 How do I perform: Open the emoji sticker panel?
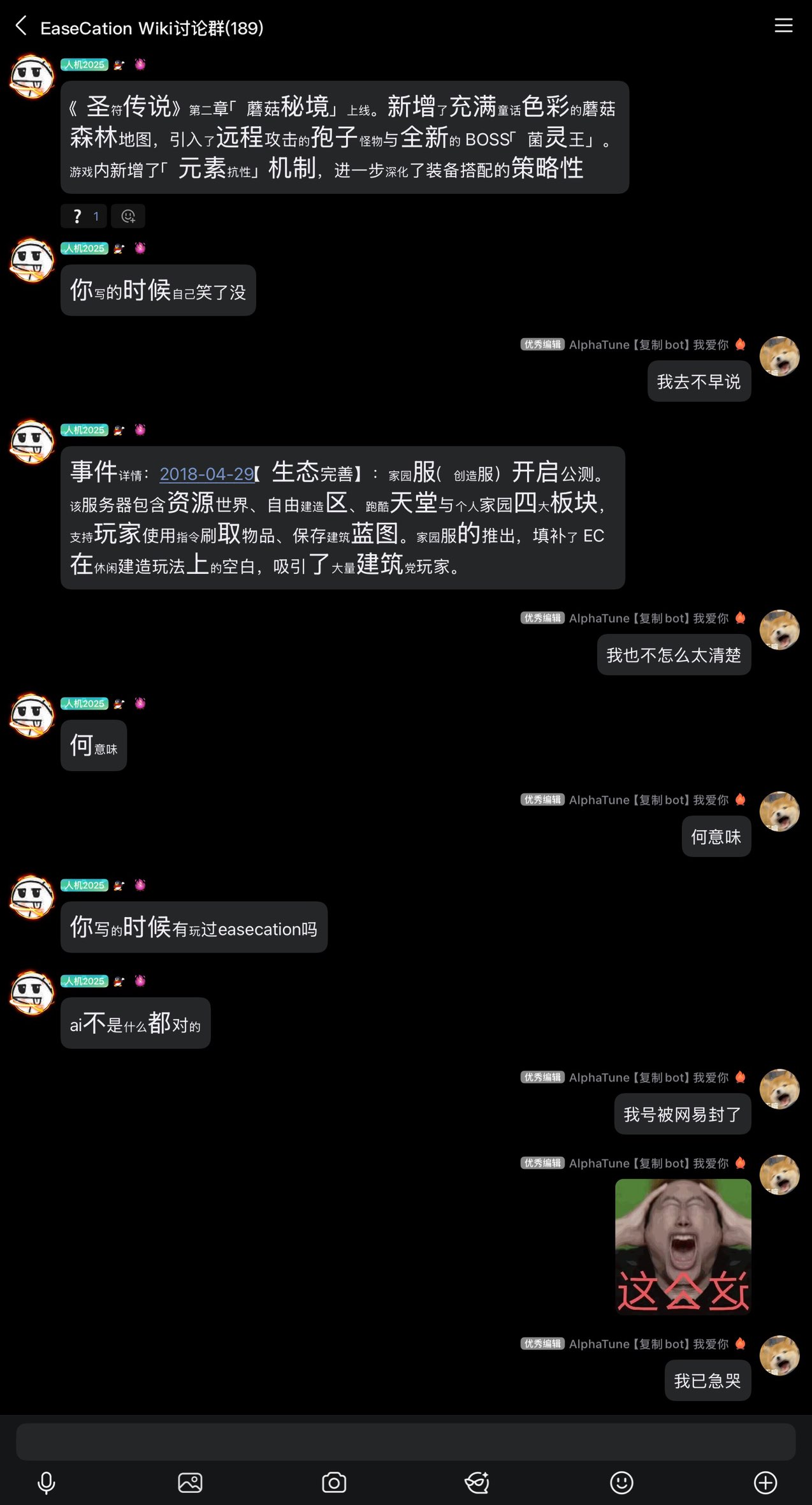click(x=621, y=1483)
